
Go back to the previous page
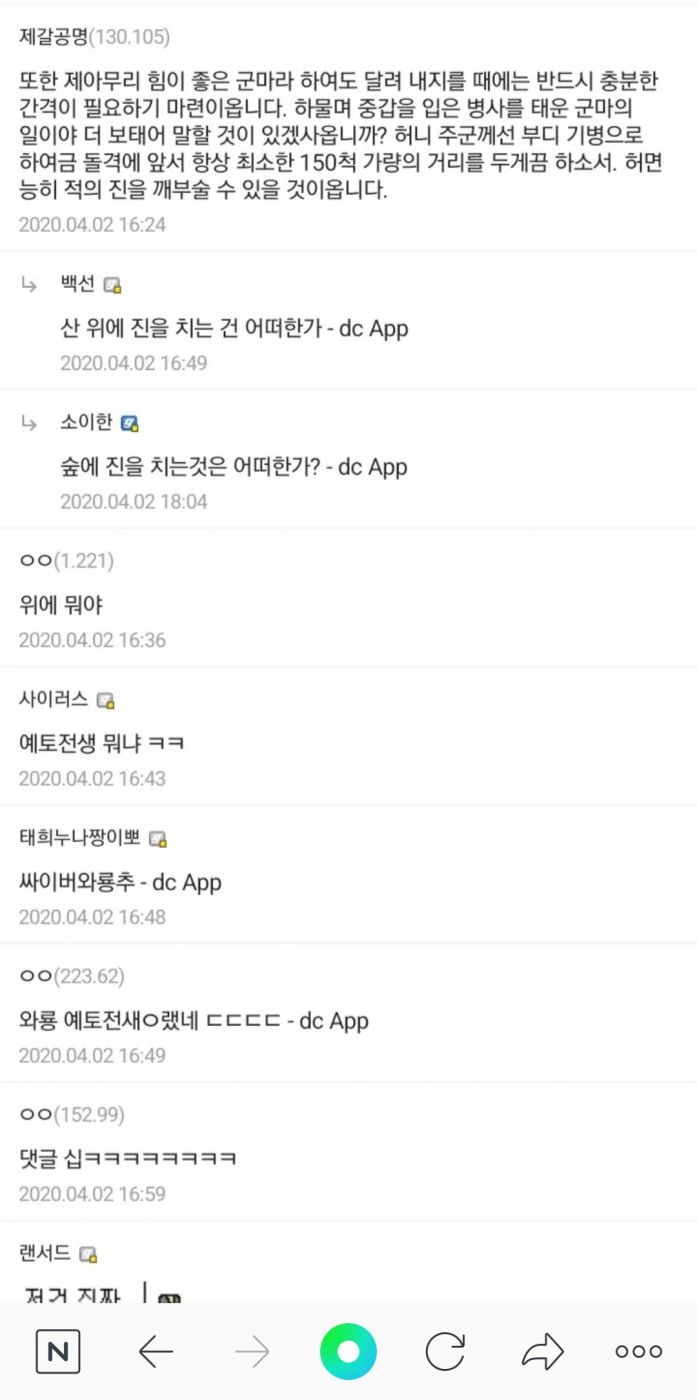tap(155, 1352)
